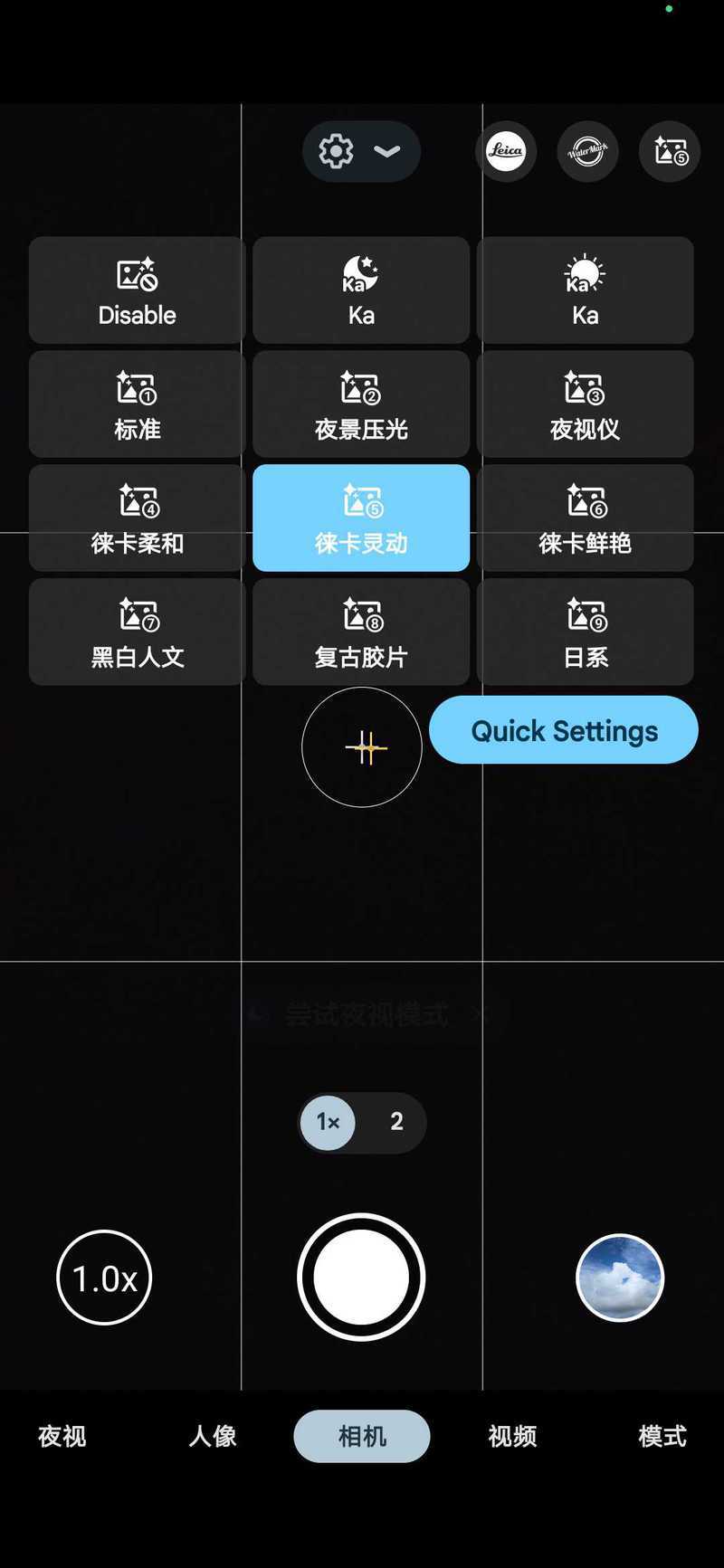
Task: Switch to 视频 mode
Action: (512, 1436)
